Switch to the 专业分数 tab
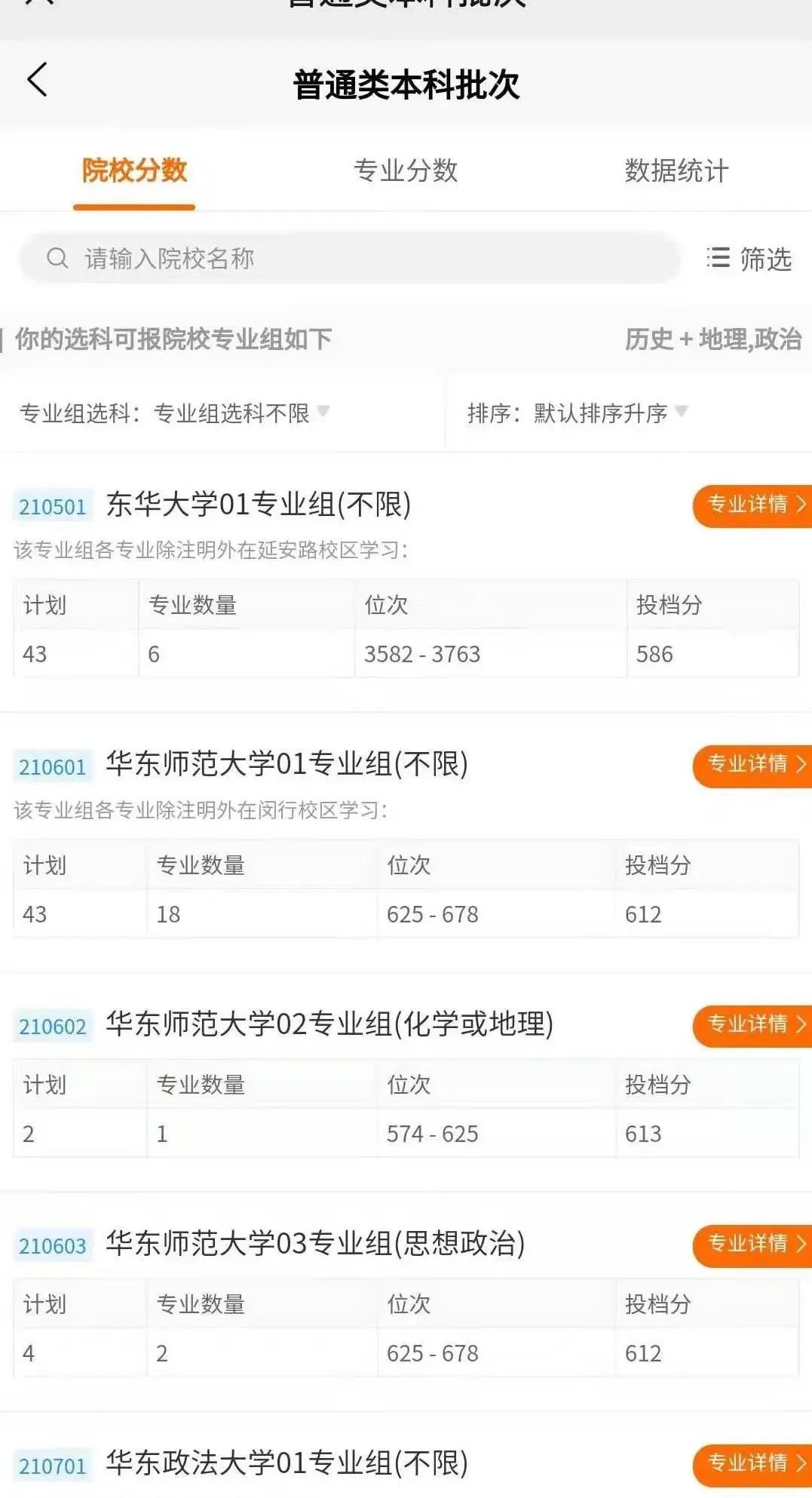 406,170
